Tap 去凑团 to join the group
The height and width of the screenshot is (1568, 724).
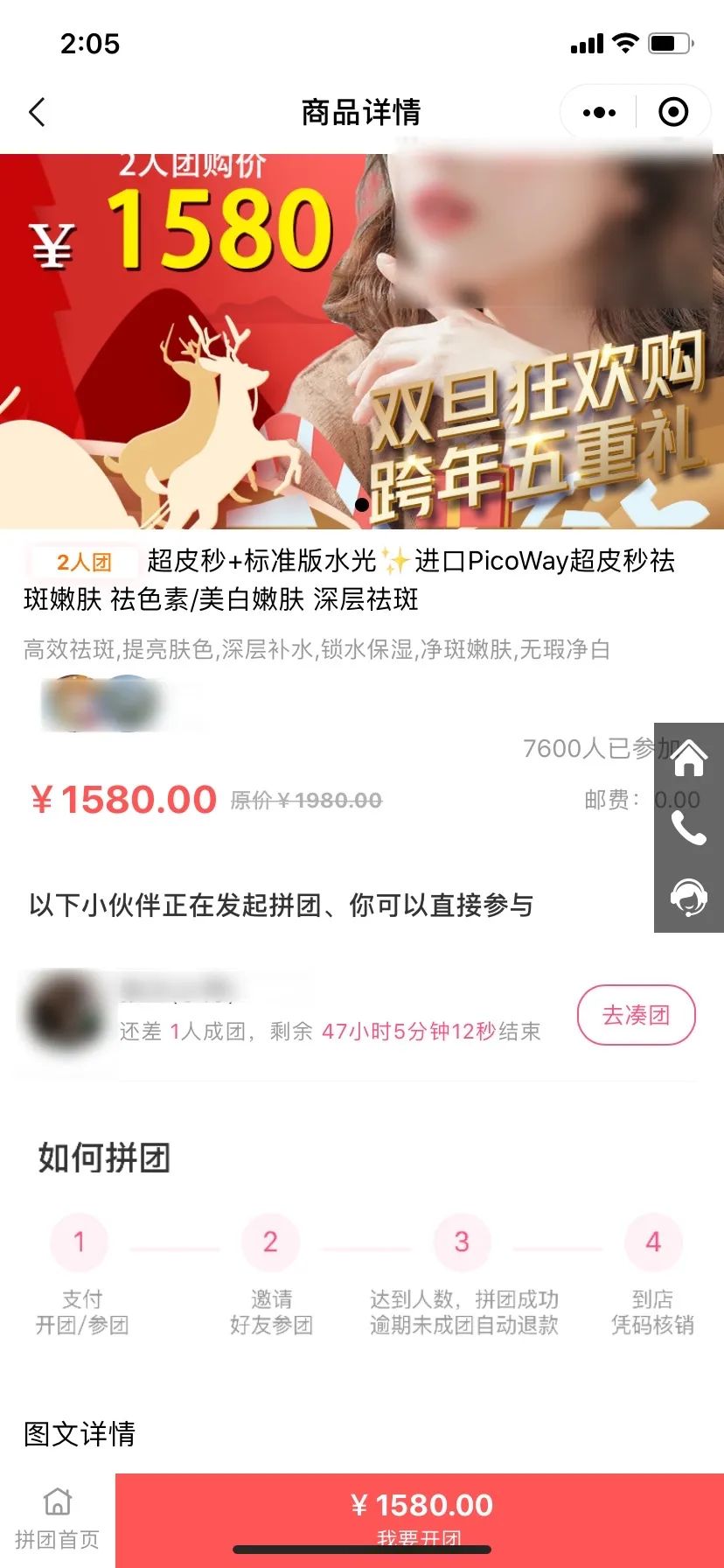(636, 1015)
